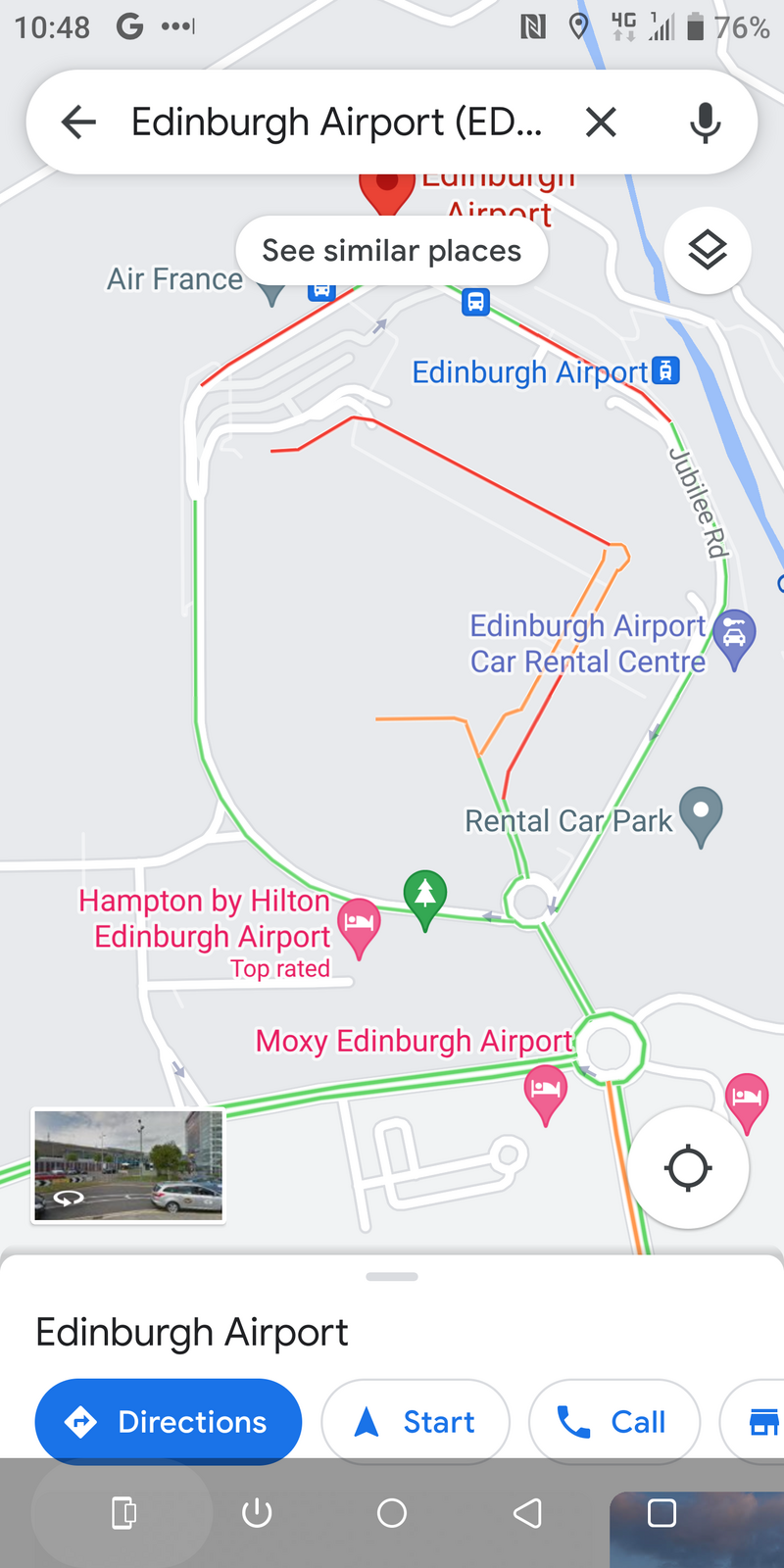Go to the system home screen
The image size is (784, 1568).
click(x=392, y=1513)
